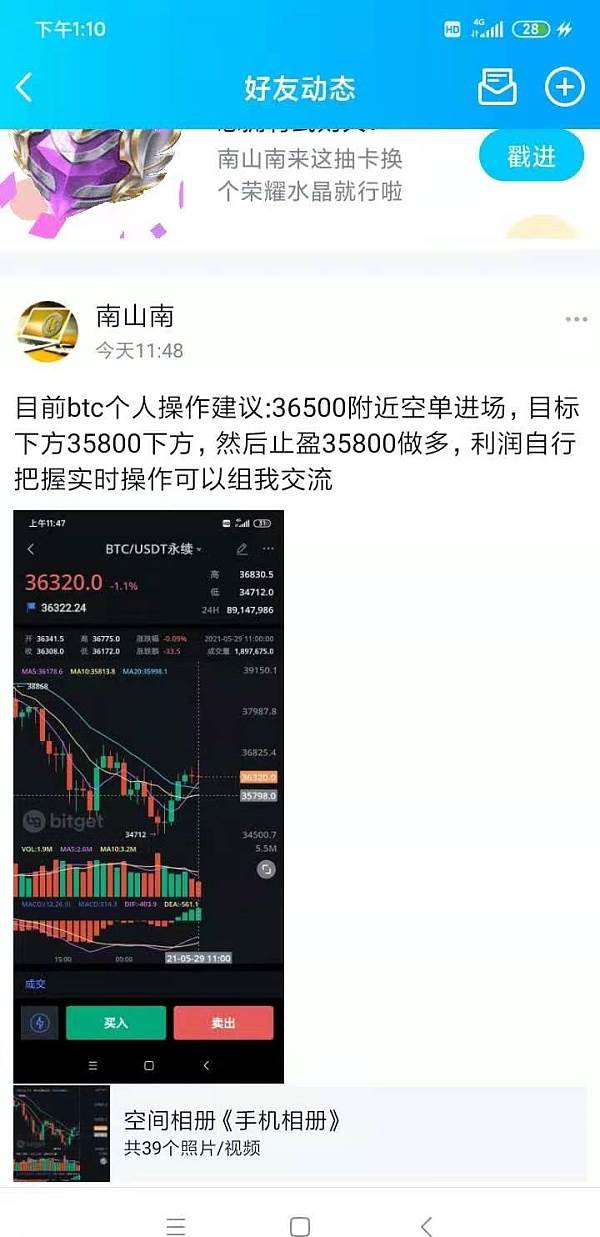Open system recent apps
Viewport: 600px width, 1237px height.
pos(176,1226)
